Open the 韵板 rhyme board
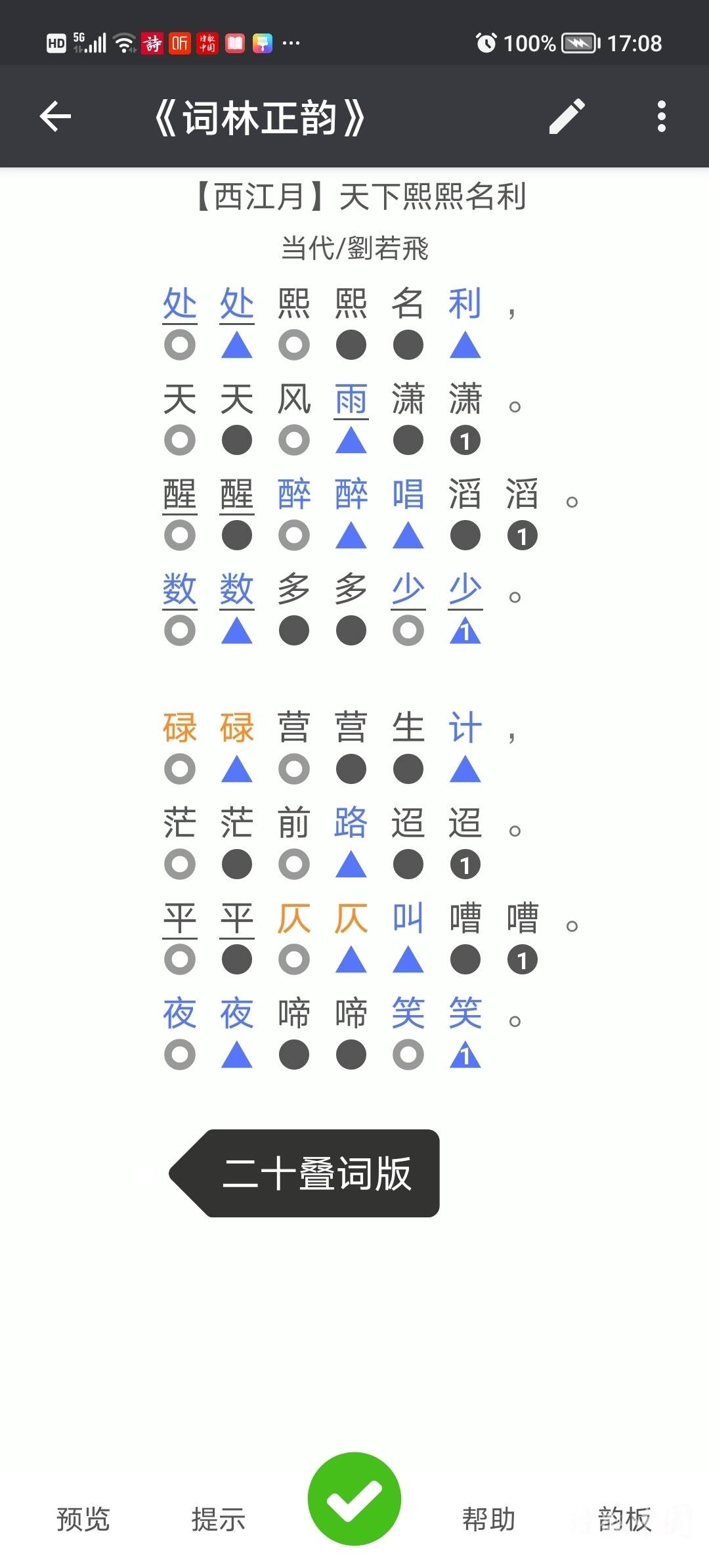709x1568 pixels. pos(624,1519)
